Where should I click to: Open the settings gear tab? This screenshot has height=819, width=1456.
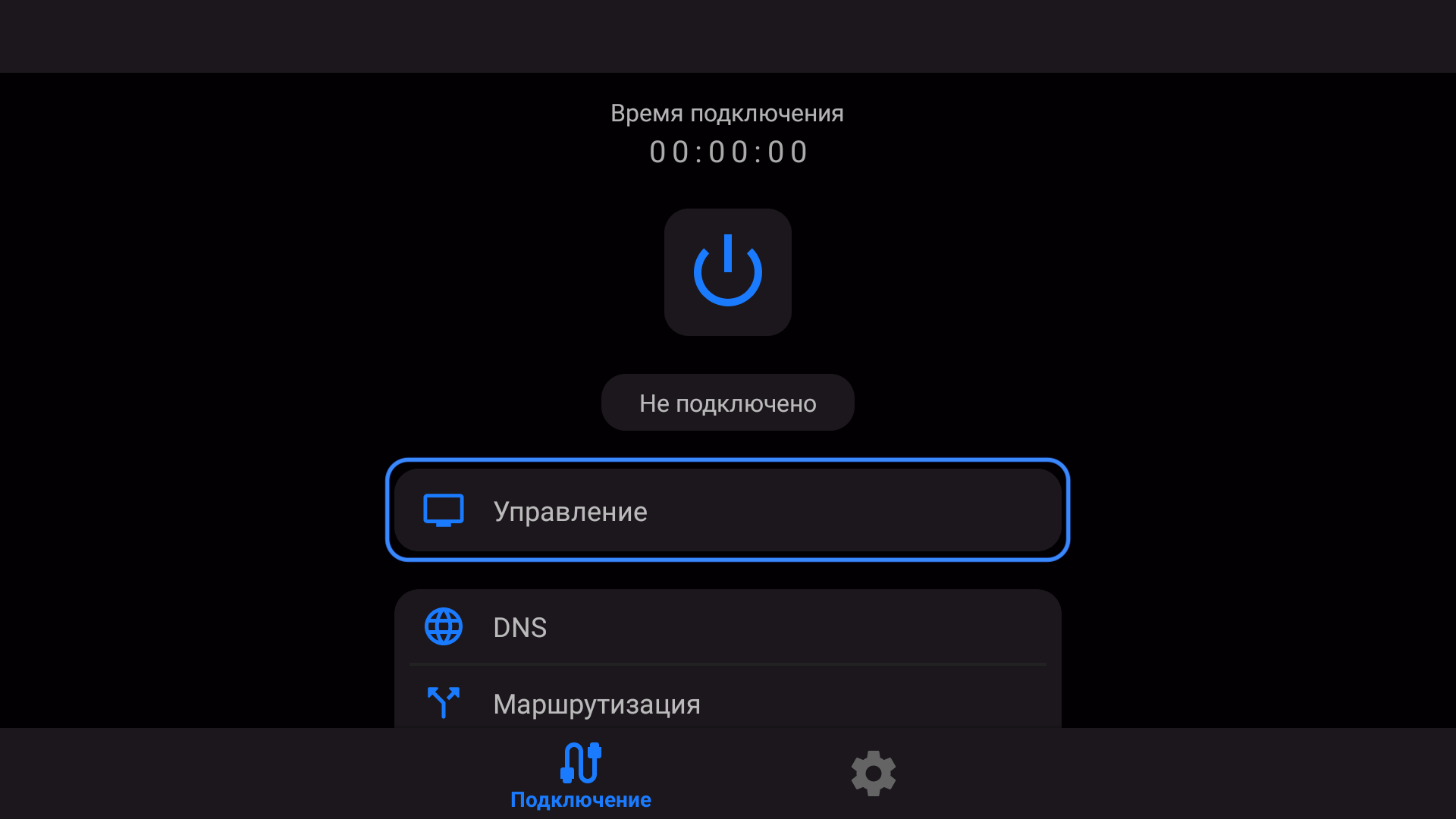click(x=873, y=773)
